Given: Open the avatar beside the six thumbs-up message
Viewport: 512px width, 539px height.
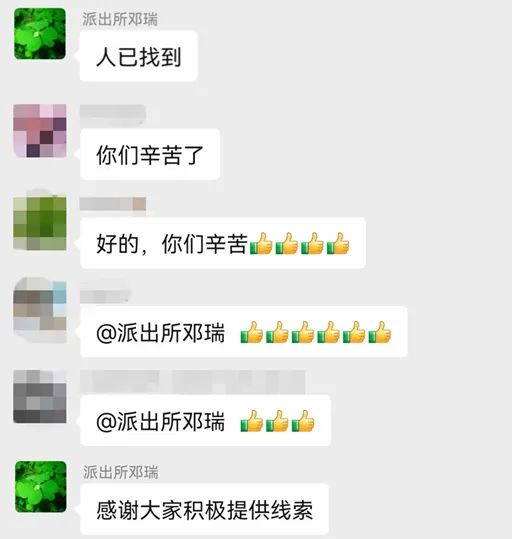Looking at the screenshot, I should coord(40,312).
